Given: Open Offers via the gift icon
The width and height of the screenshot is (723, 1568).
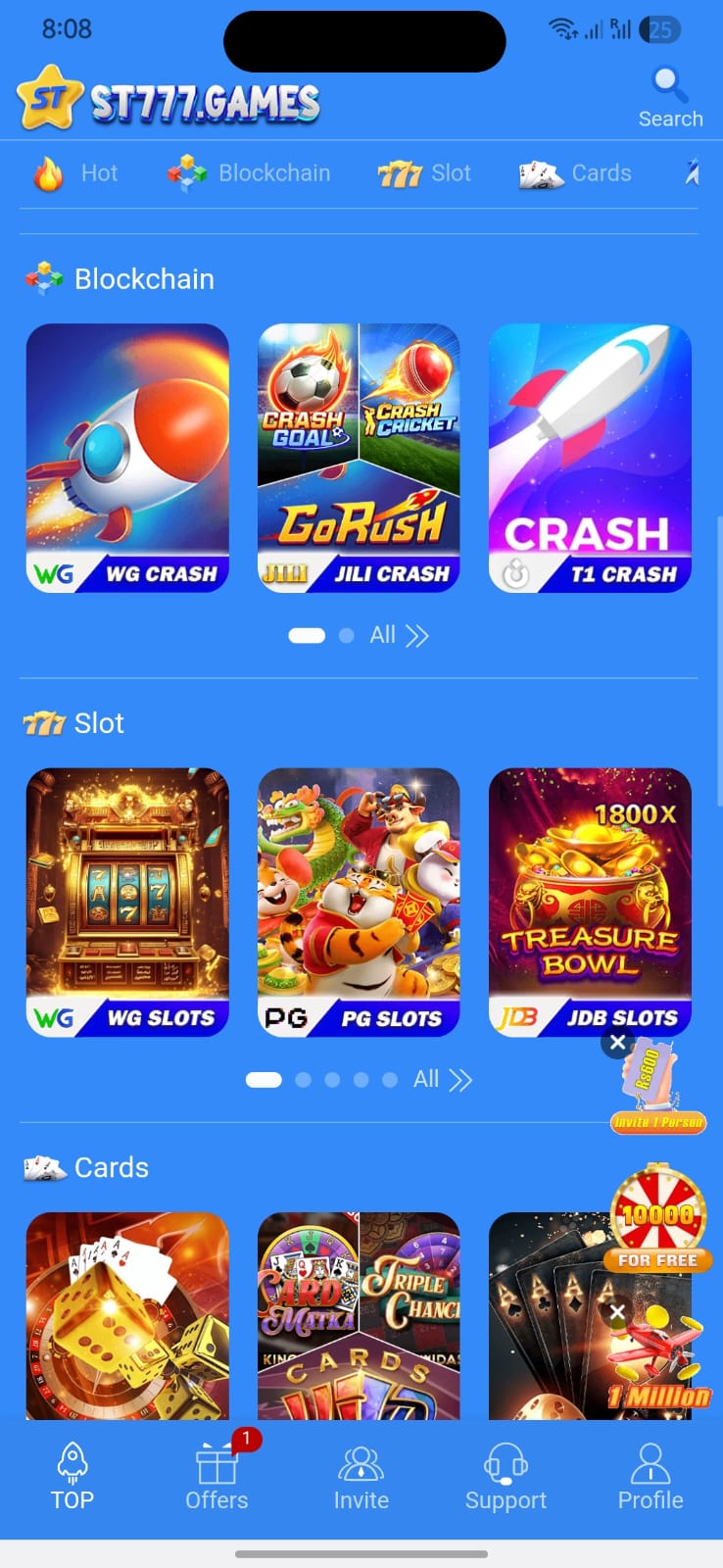Looking at the screenshot, I should pos(217,1460).
